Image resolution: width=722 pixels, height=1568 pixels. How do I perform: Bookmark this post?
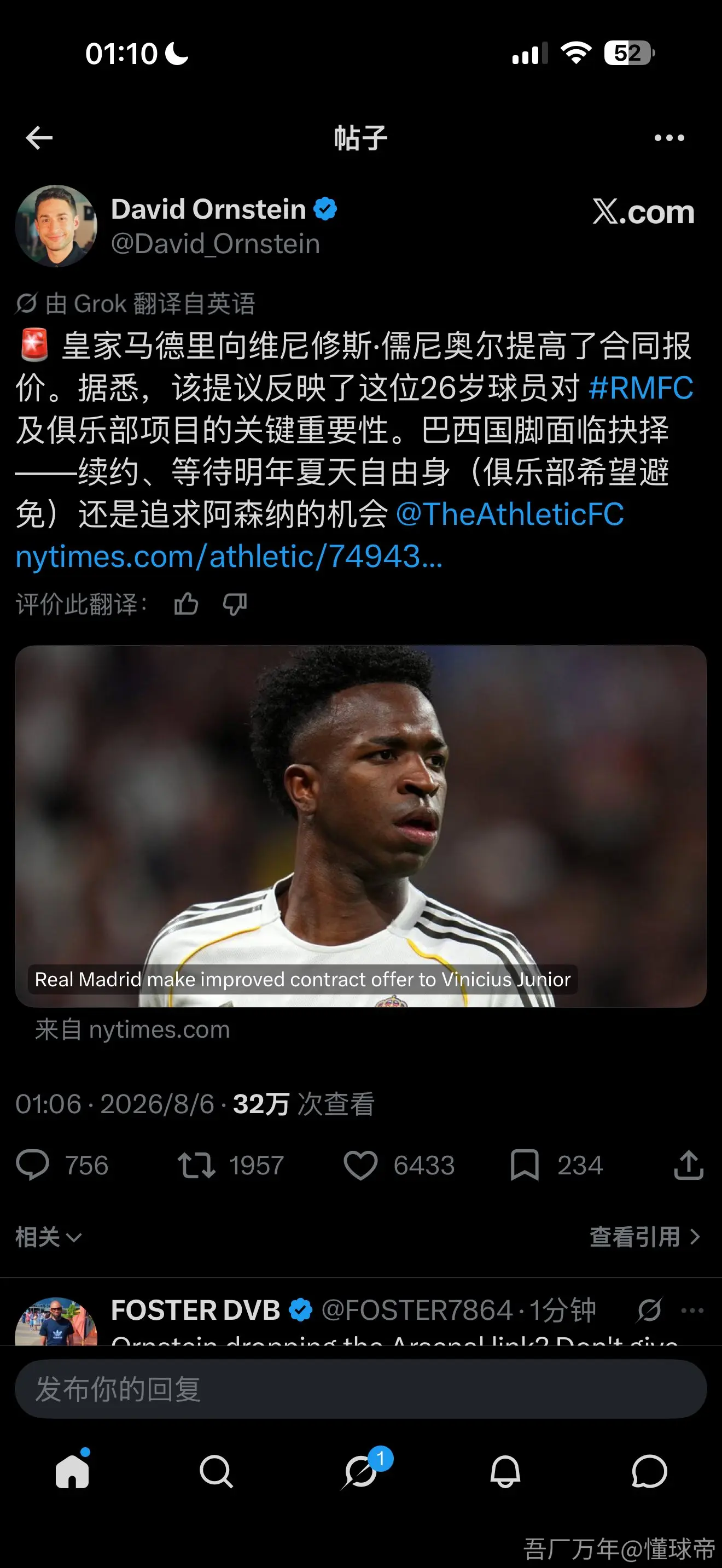point(524,1165)
